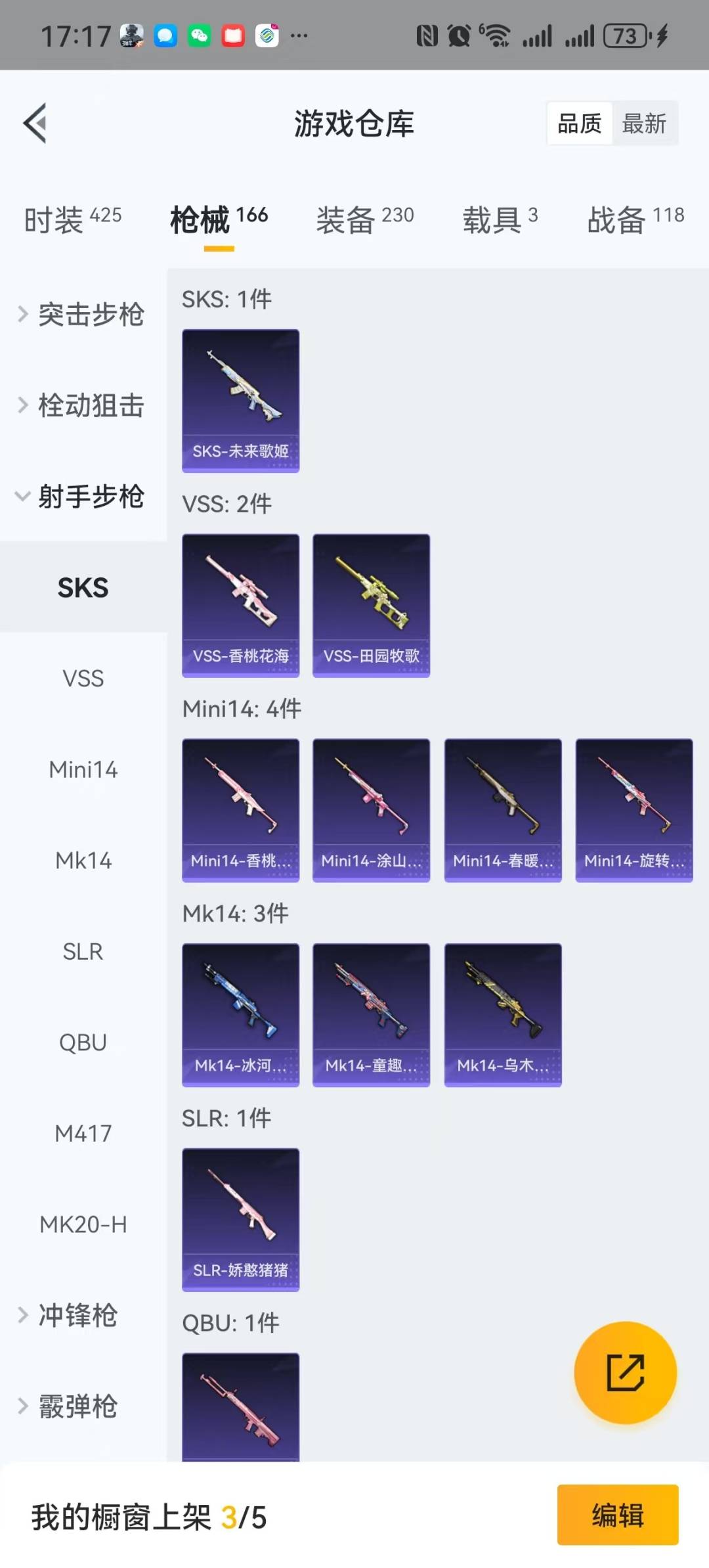Open the 装备 tab

coord(365,219)
